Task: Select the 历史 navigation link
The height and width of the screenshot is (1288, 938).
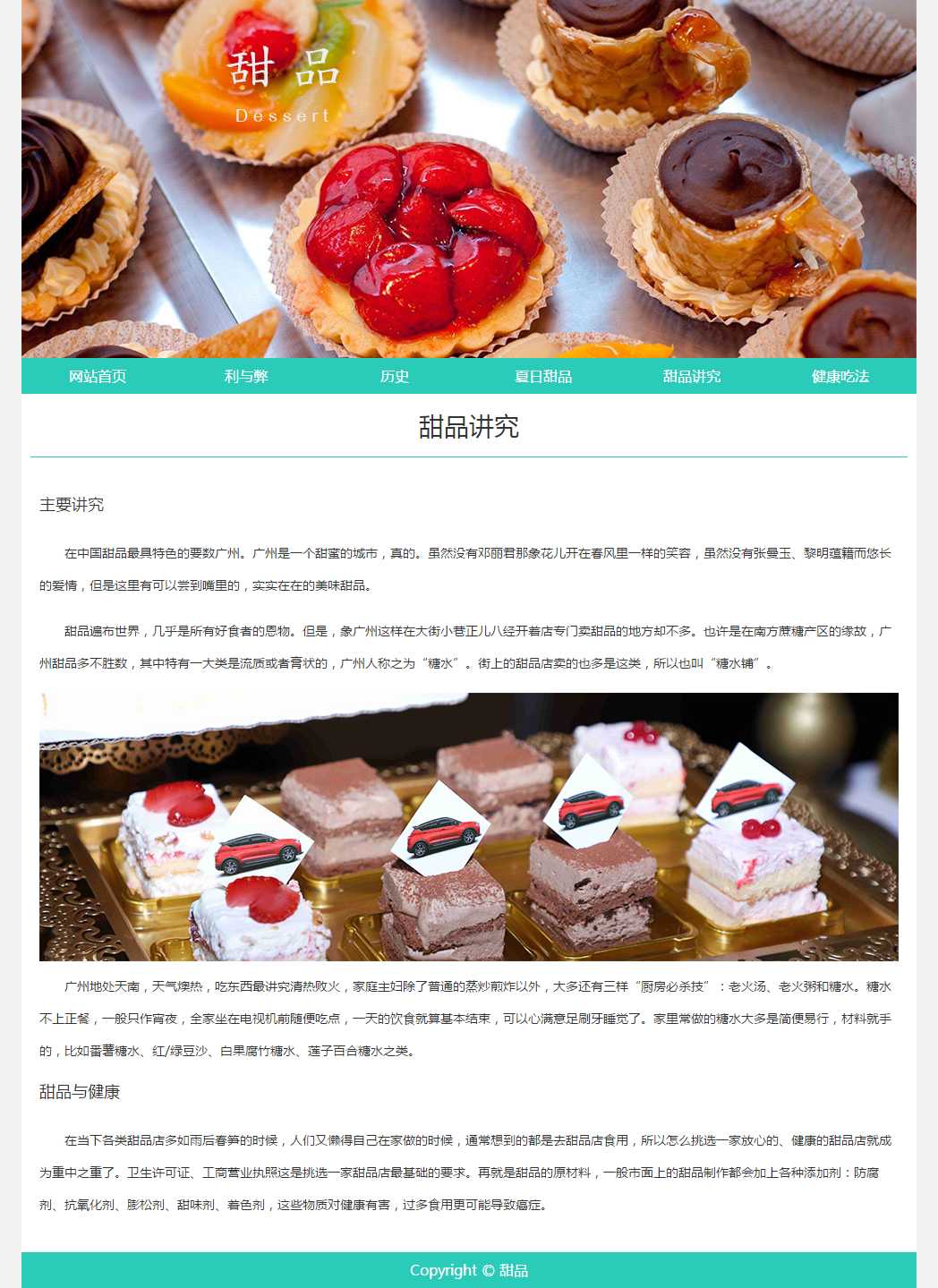Action: (x=394, y=376)
